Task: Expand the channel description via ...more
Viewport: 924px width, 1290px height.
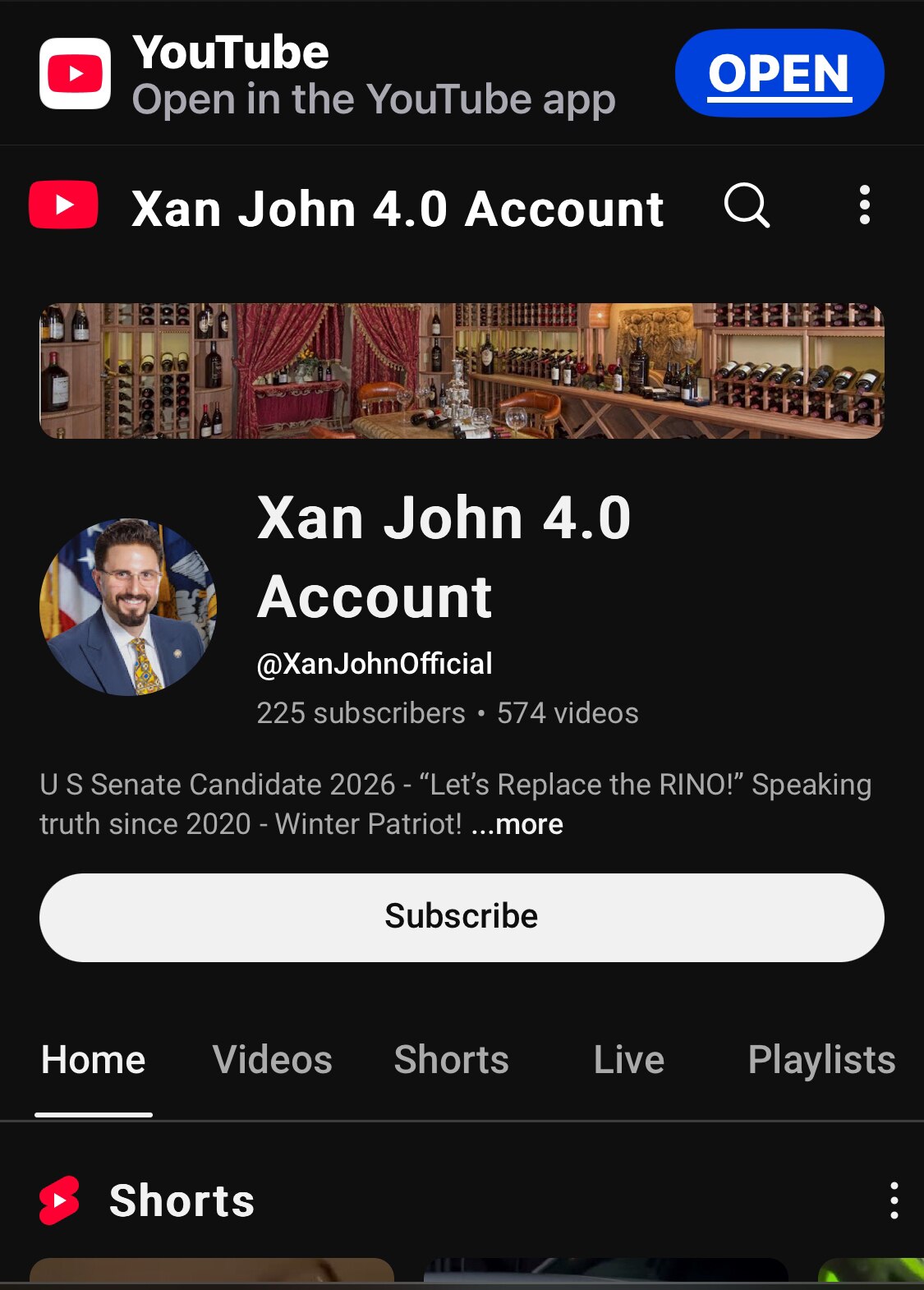Action: pos(517,823)
